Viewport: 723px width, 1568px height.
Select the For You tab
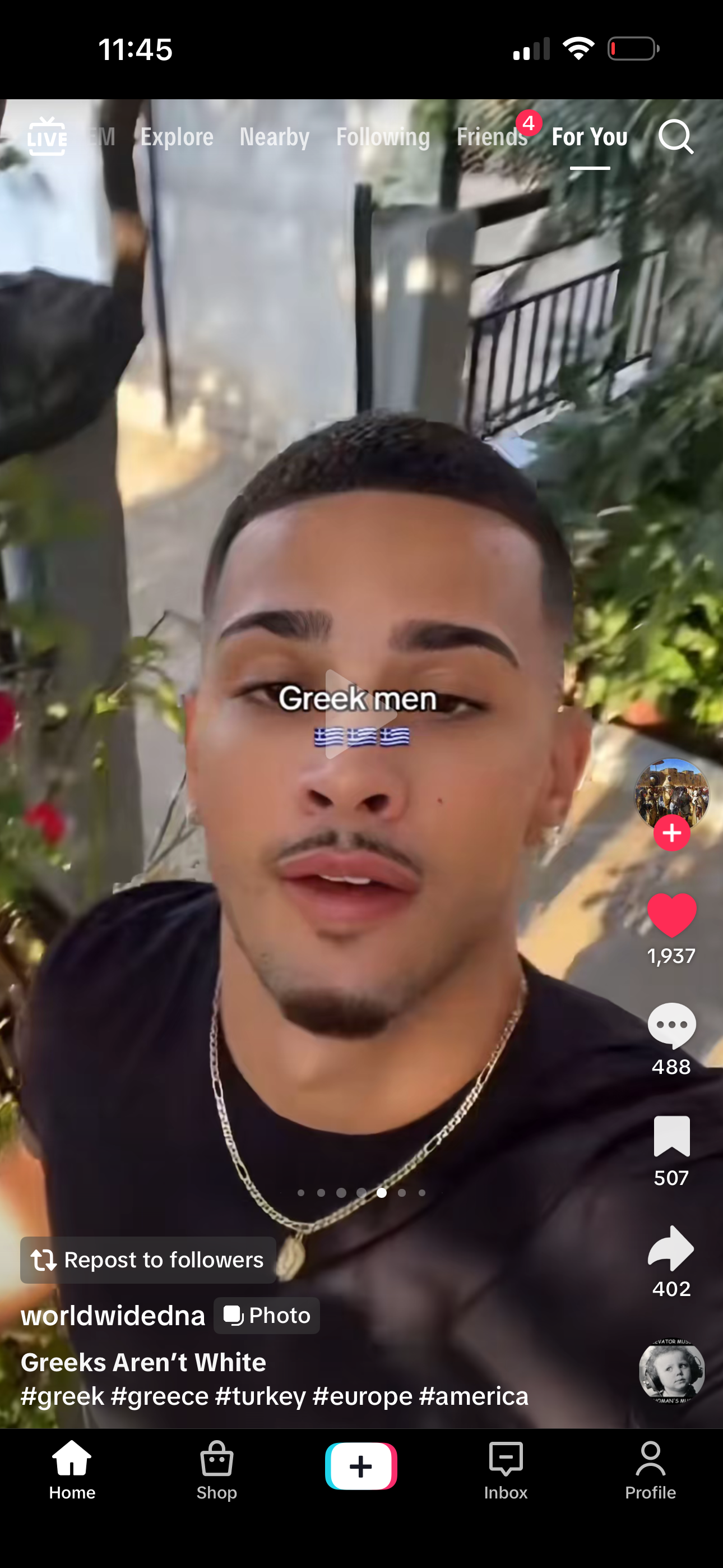tap(589, 137)
